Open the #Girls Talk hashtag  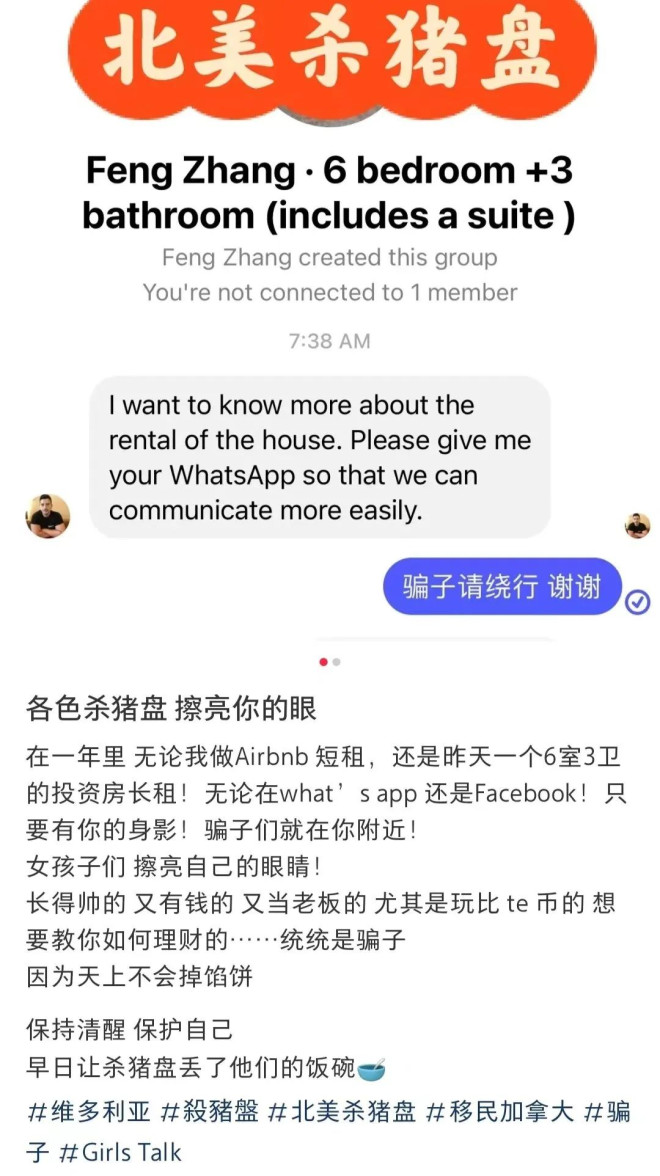click(x=120, y=1152)
